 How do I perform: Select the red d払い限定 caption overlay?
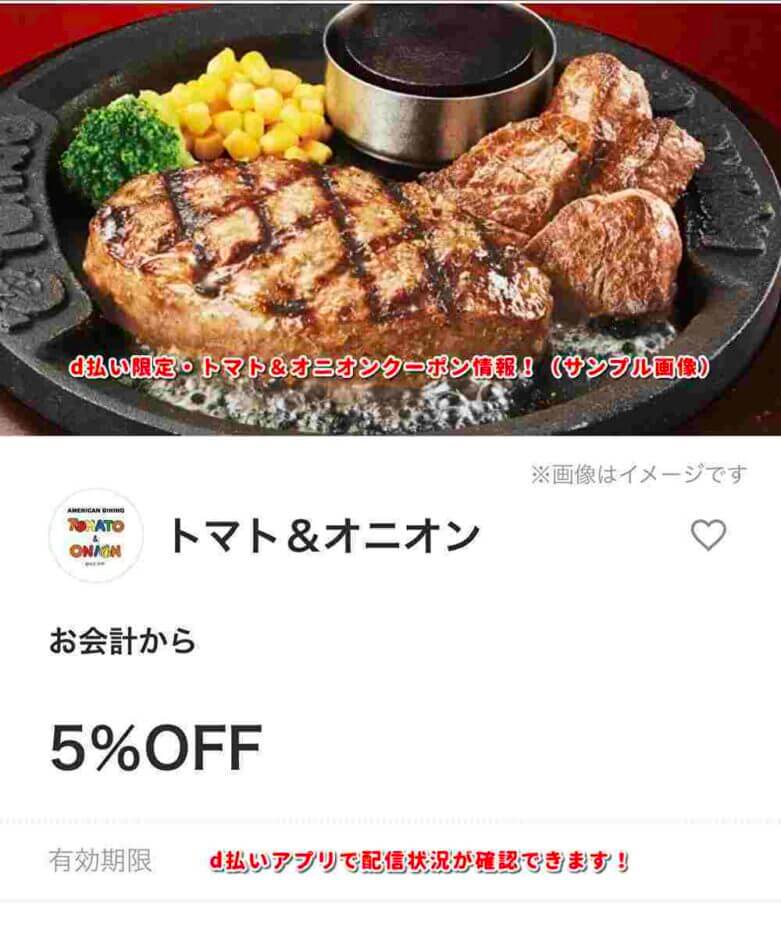390,366
